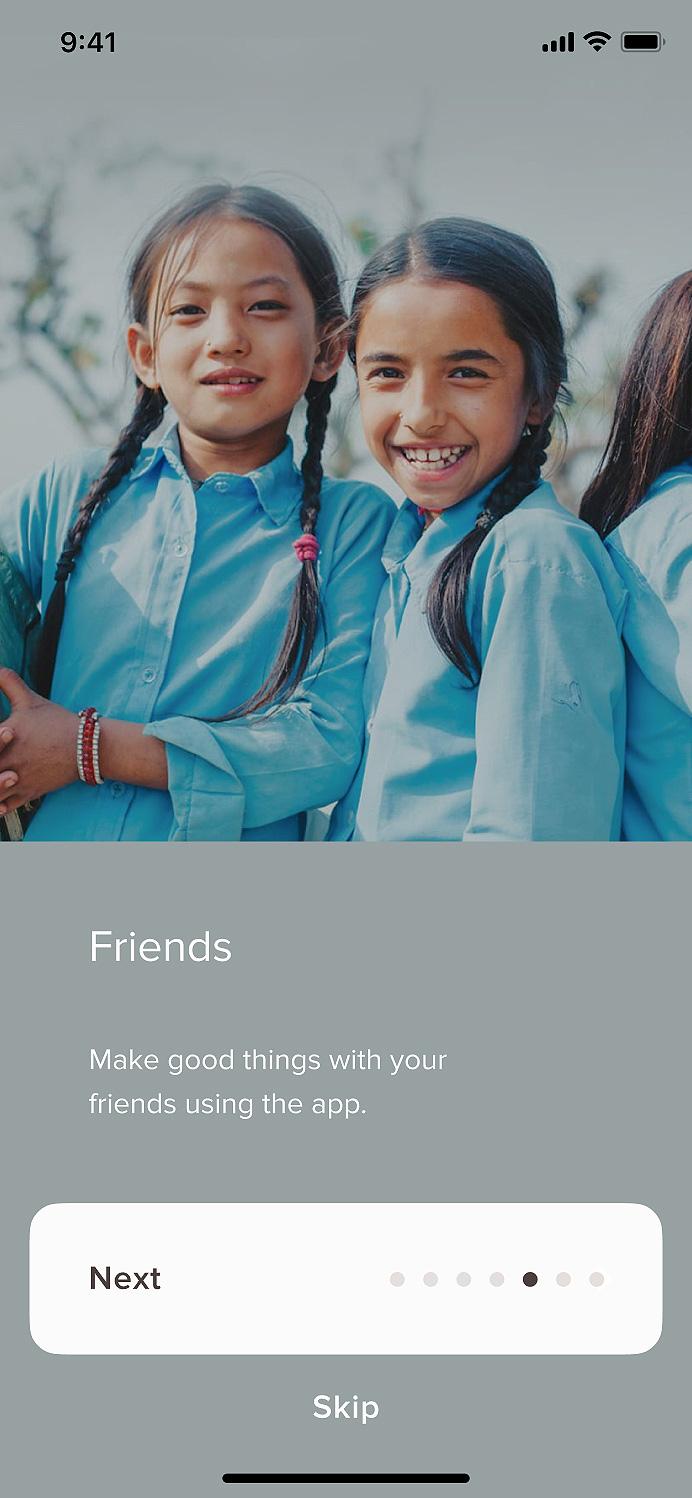The image size is (692, 1498).
Task: Skip the onboarding intro
Action: [345, 1407]
